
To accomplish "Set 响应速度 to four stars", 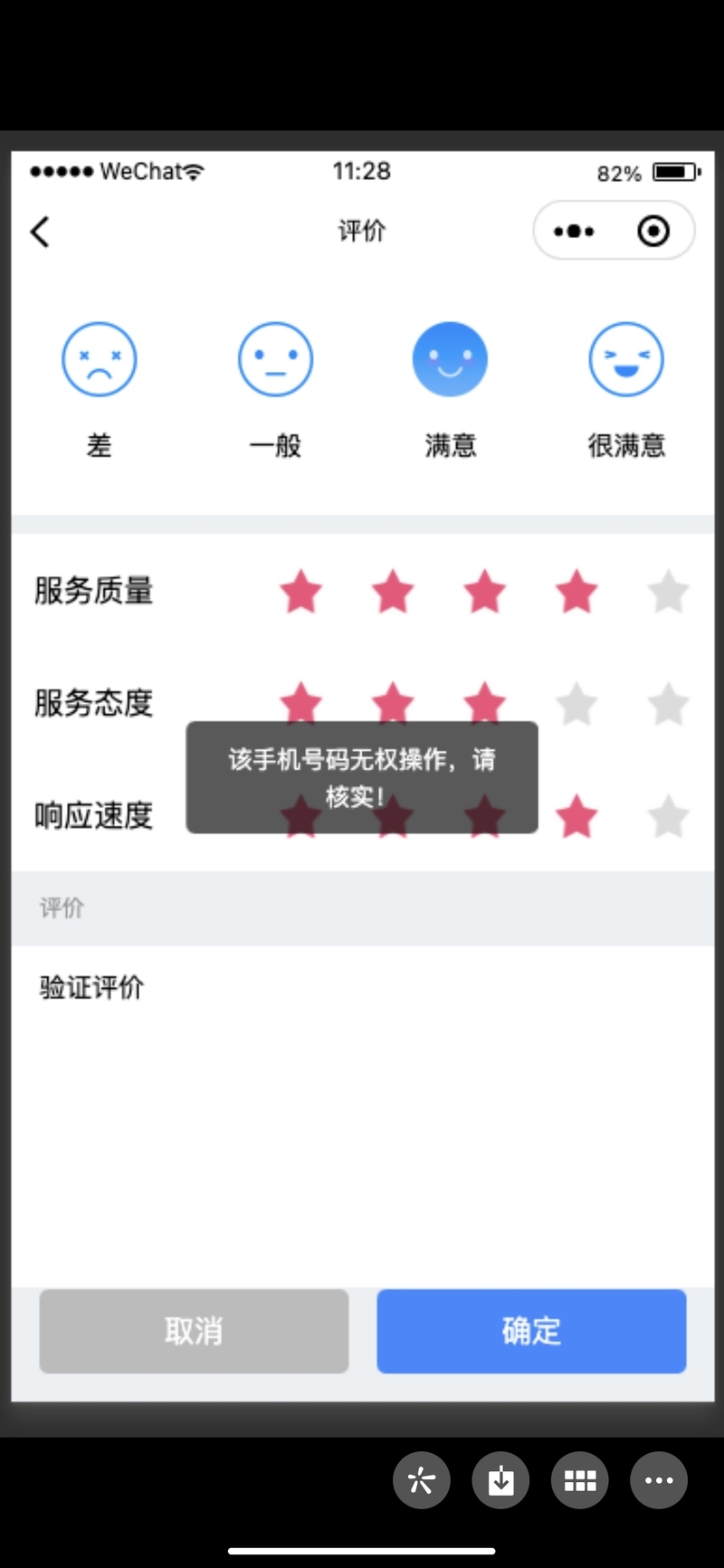I will pyautogui.click(x=576, y=817).
